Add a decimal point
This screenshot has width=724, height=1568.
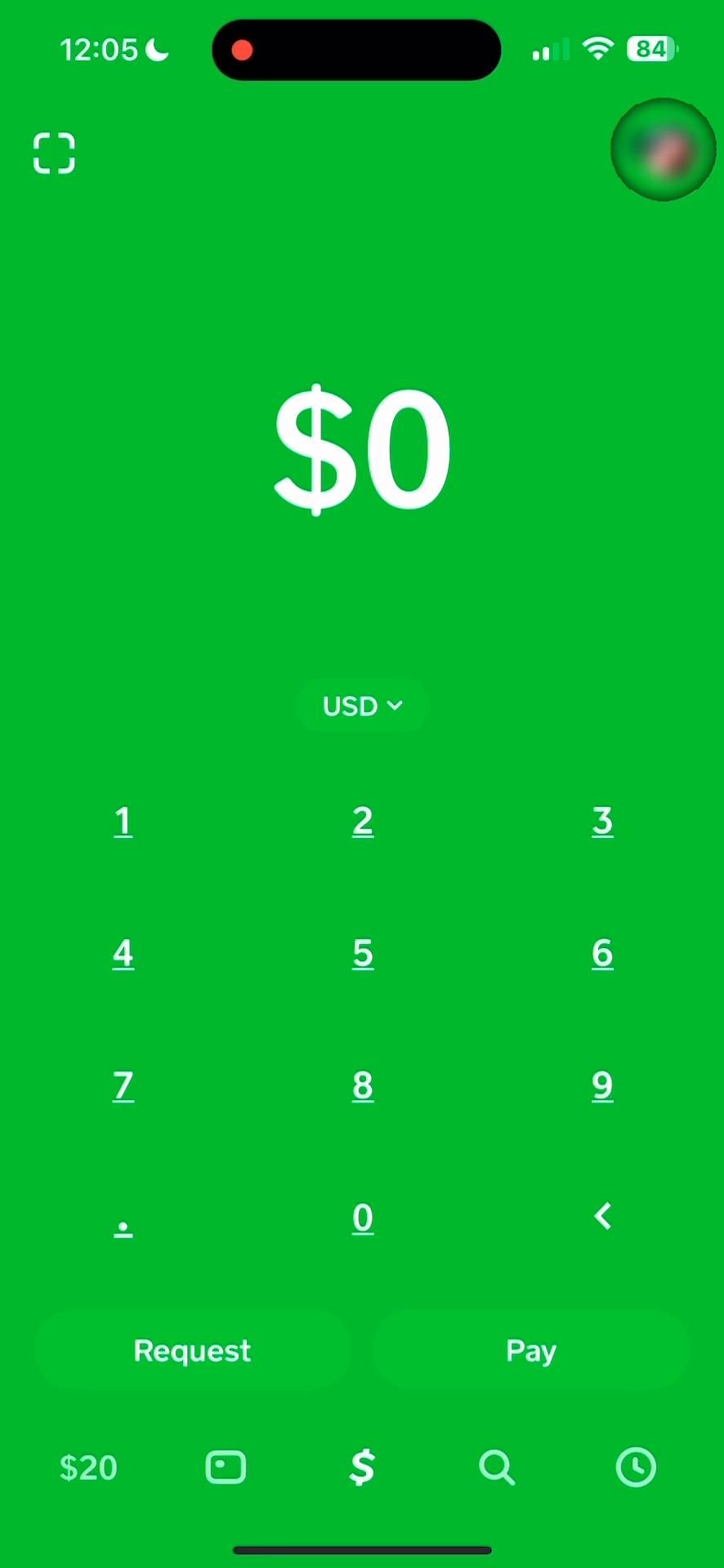(x=123, y=1222)
